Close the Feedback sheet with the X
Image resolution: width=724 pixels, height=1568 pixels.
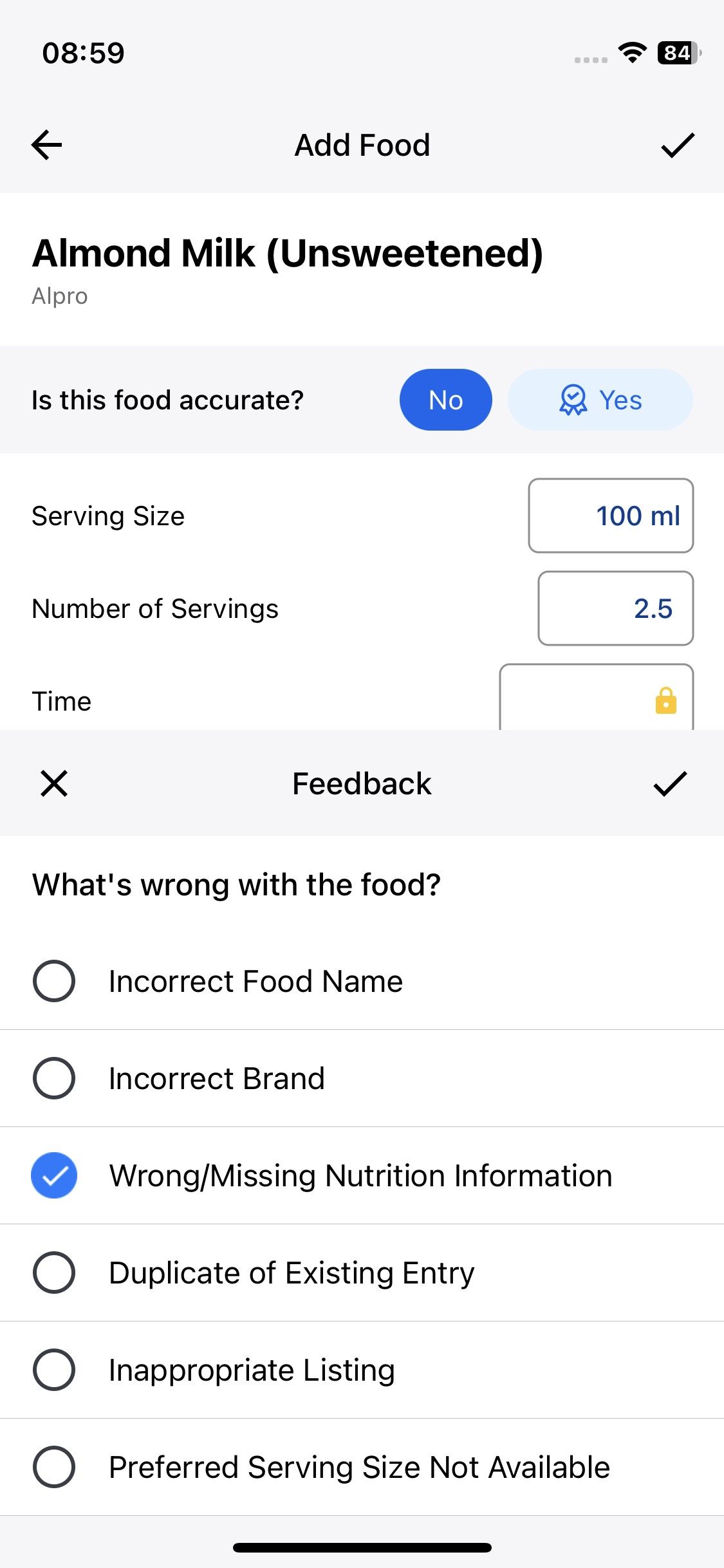pos(53,784)
